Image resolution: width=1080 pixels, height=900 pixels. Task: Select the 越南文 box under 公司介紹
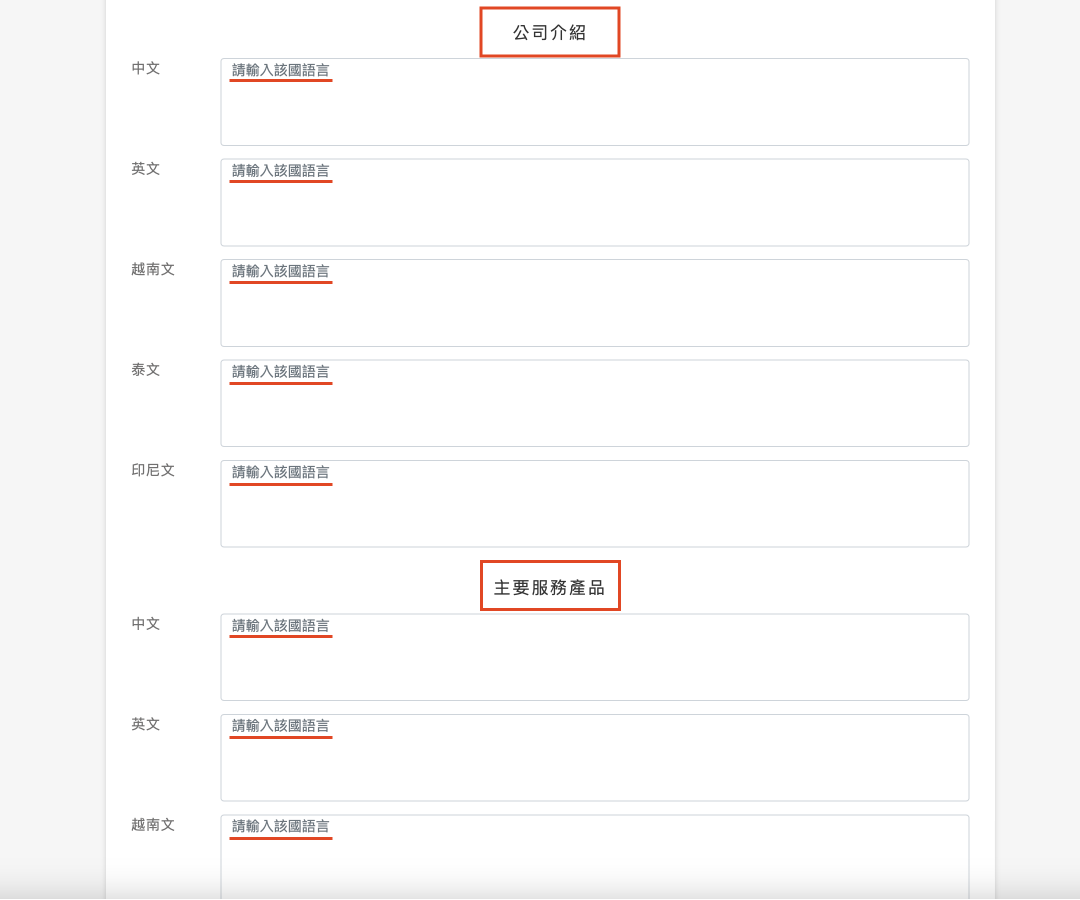coord(594,303)
